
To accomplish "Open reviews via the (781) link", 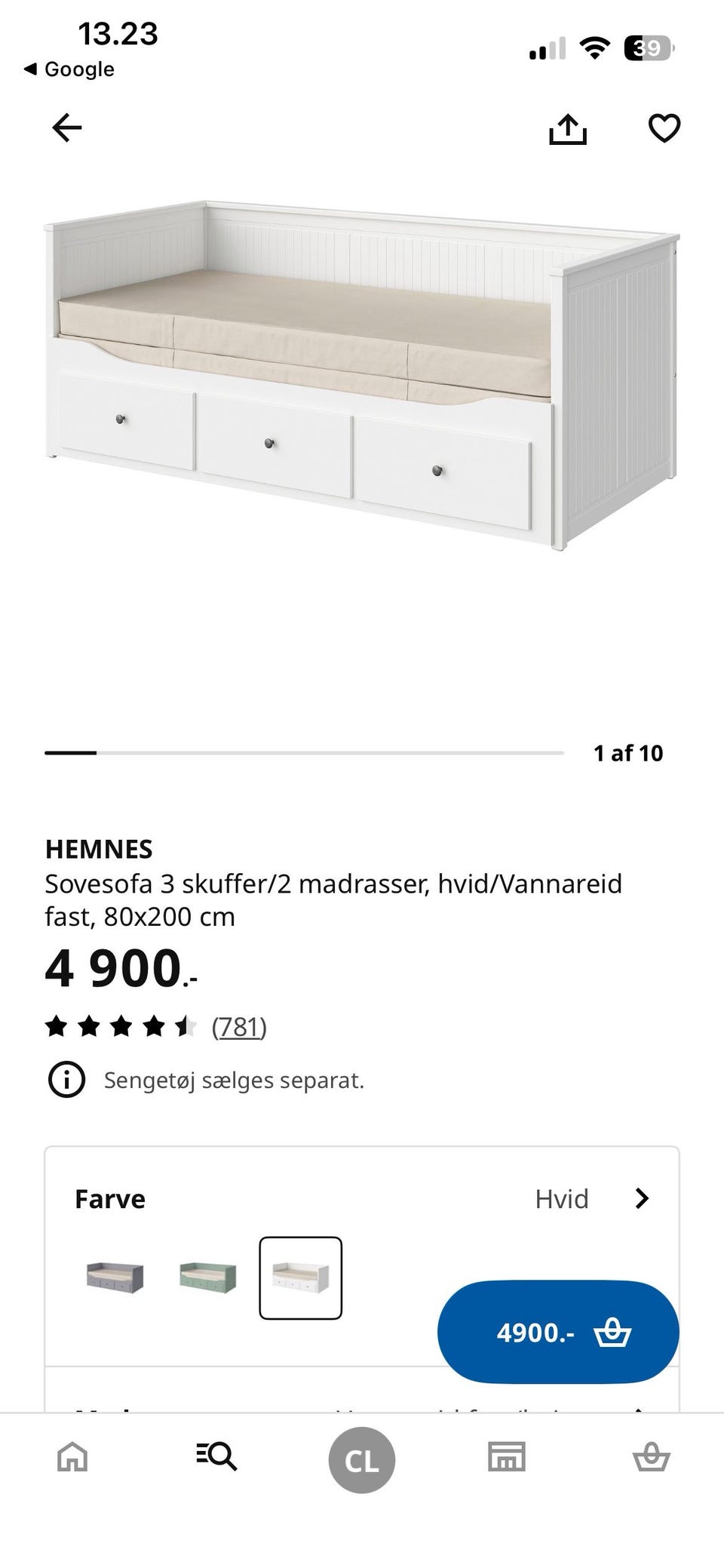I will tap(239, 1027).
